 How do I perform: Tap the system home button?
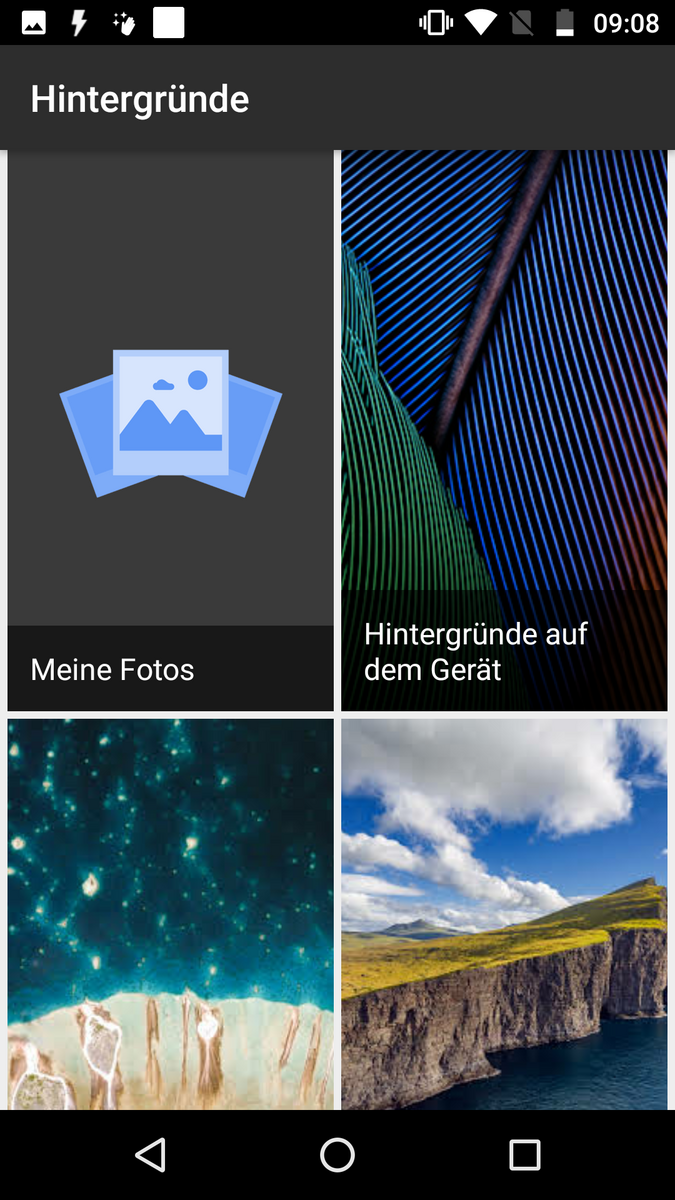click(337, 1155)
